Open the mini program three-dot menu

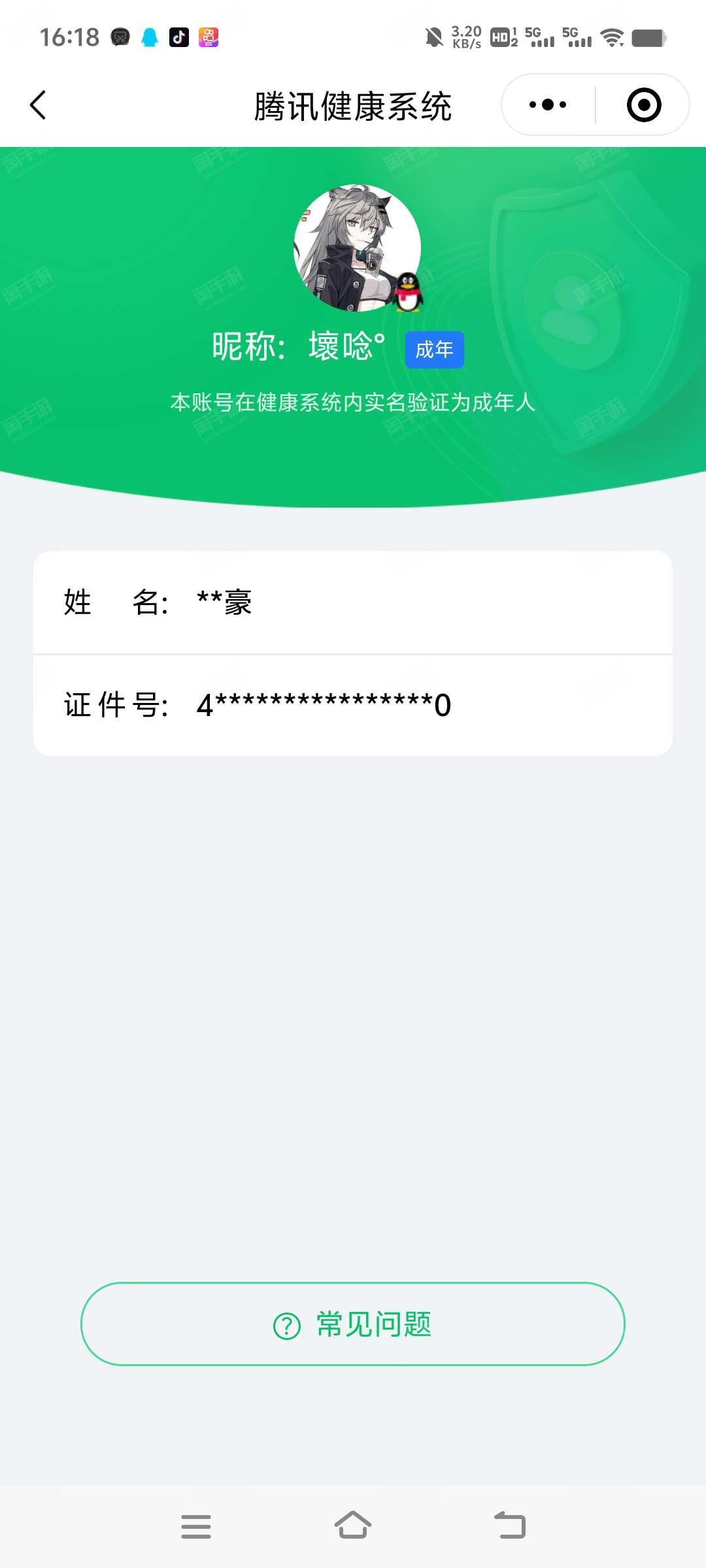pos(548,105)
